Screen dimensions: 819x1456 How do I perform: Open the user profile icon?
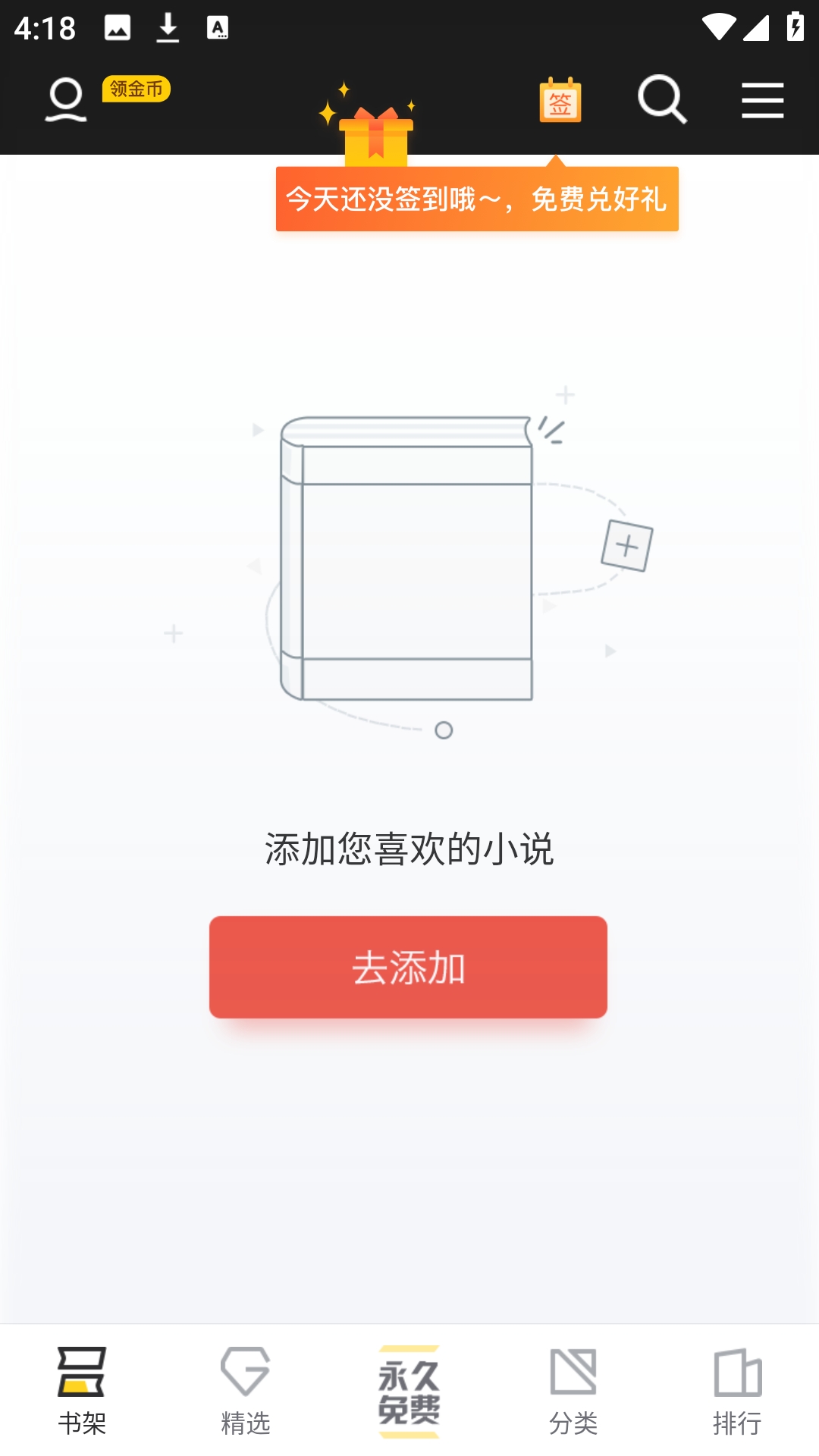(66, 100)
